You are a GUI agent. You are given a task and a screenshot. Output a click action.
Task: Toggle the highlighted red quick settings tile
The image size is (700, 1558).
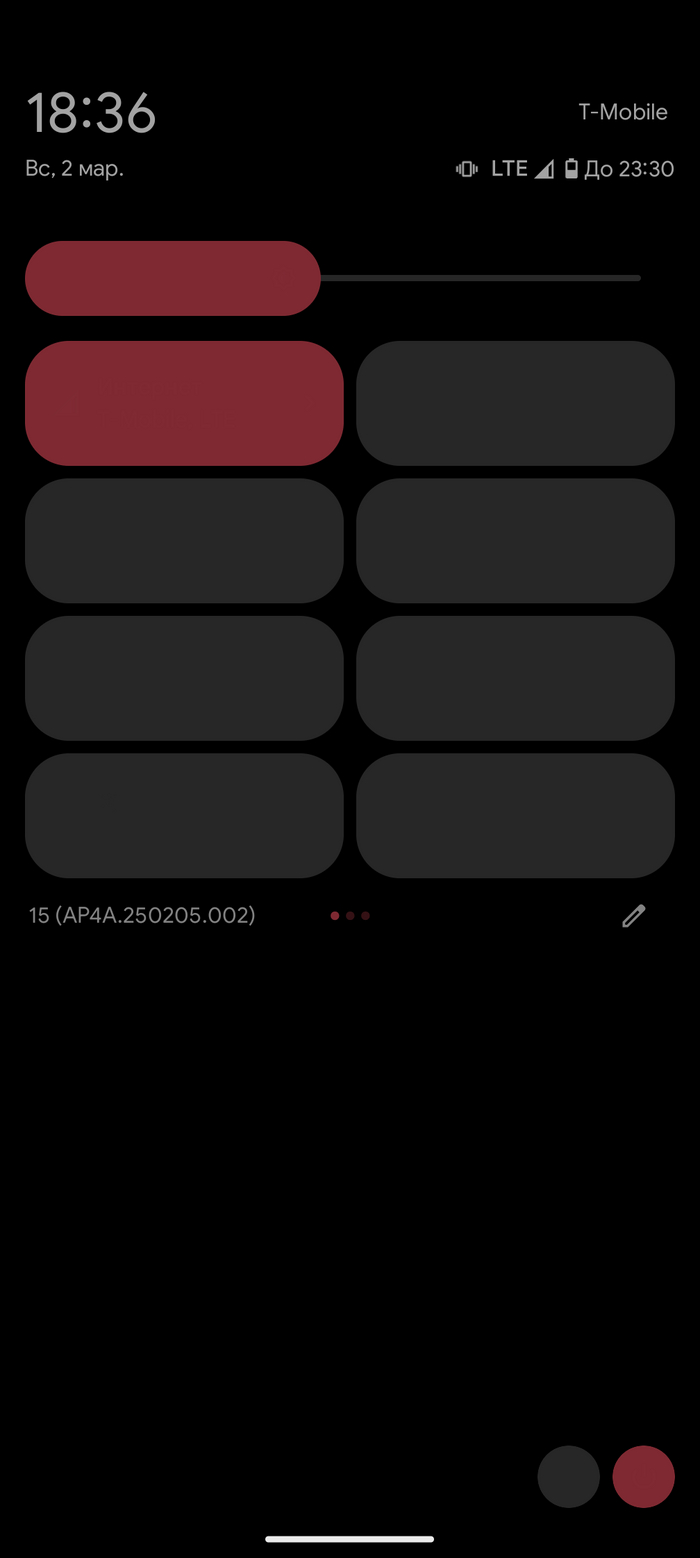(x=184, y=403)
